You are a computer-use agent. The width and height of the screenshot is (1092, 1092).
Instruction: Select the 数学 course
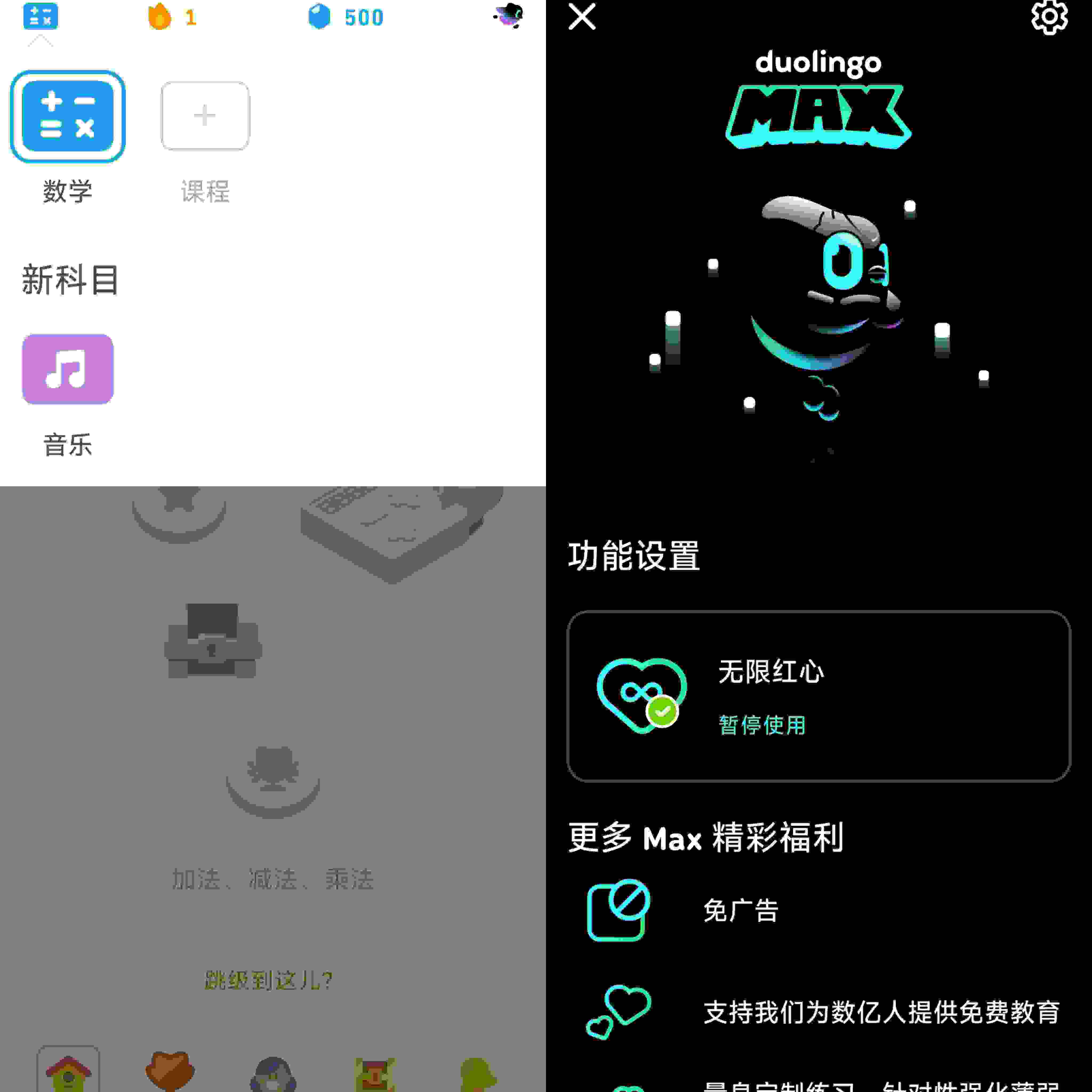[68, 117]
